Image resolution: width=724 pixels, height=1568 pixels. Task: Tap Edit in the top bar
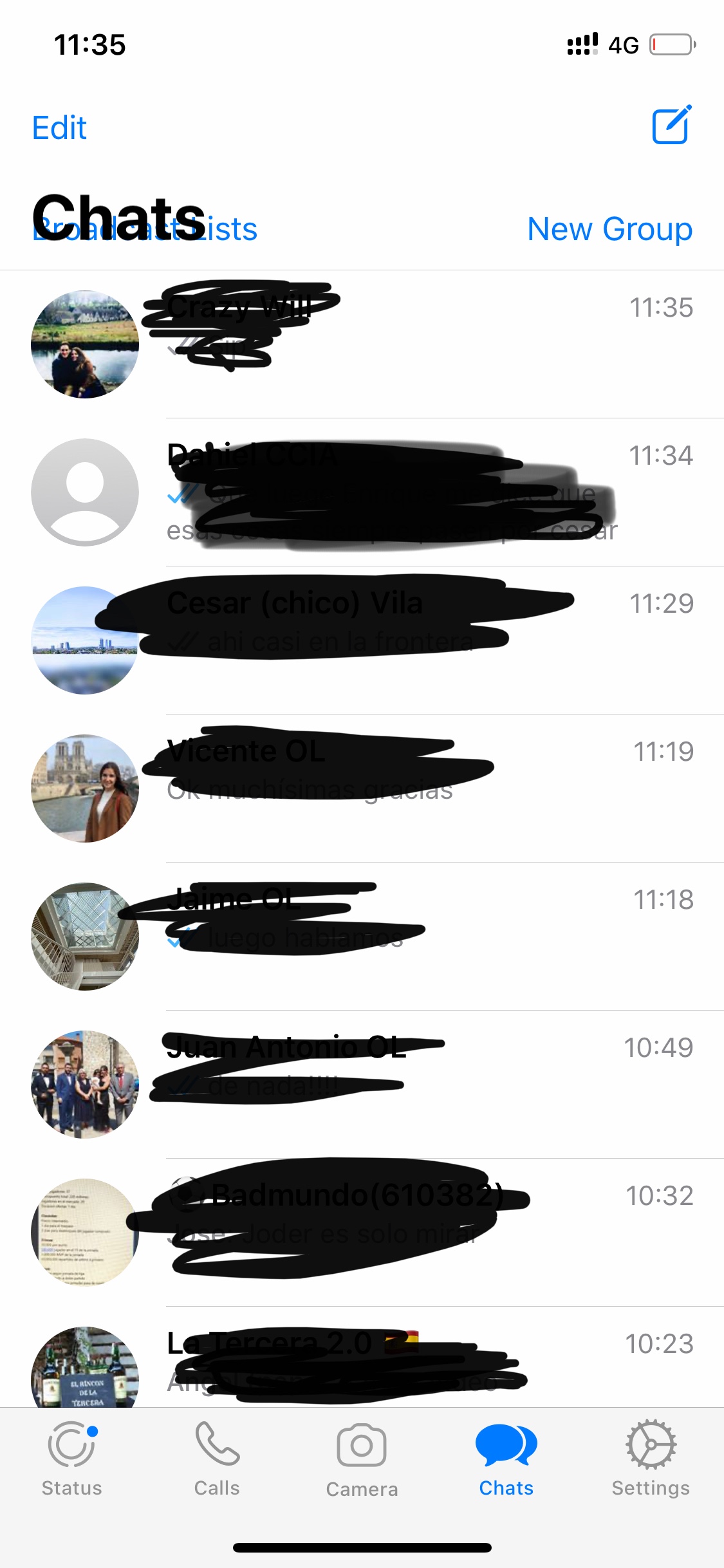point(59,127)
